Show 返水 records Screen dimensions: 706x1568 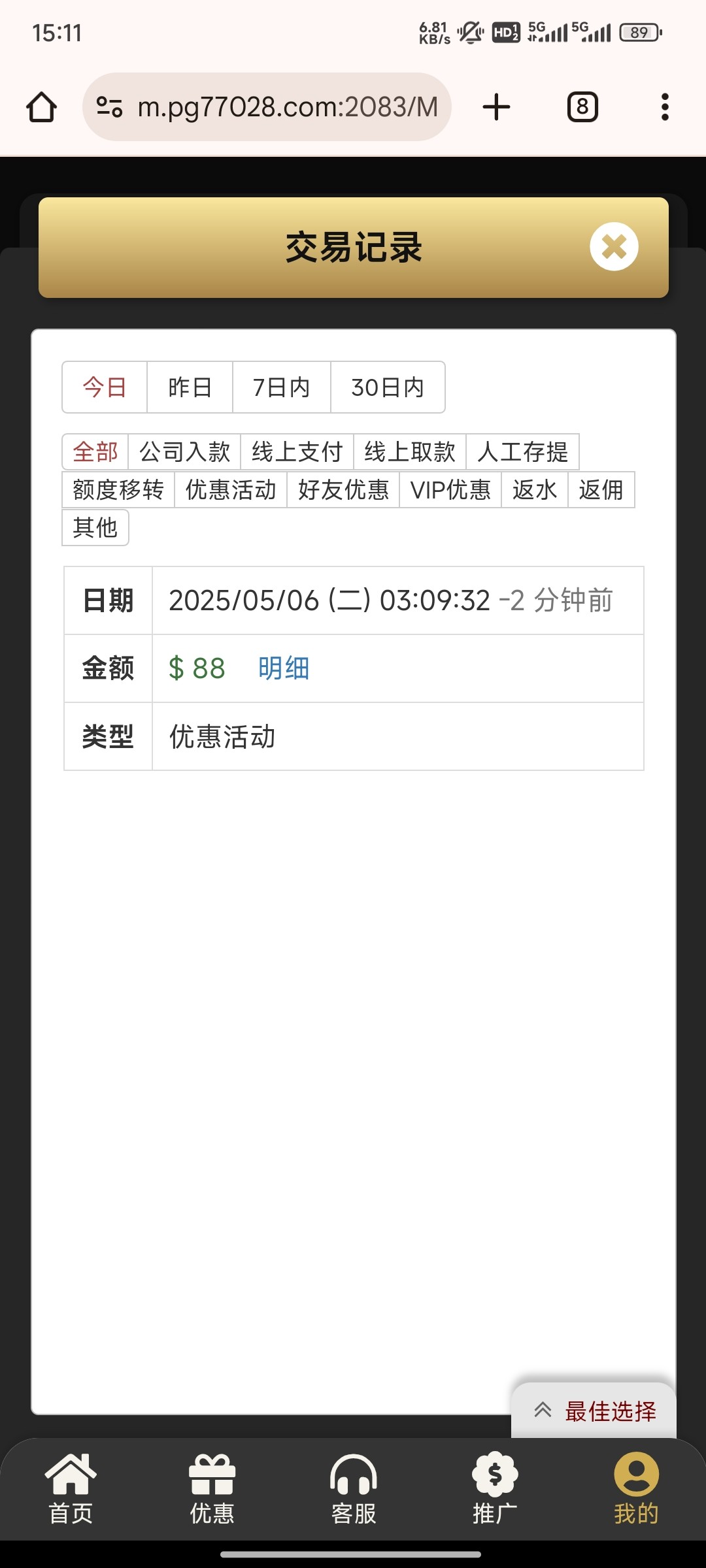(535, 489)
